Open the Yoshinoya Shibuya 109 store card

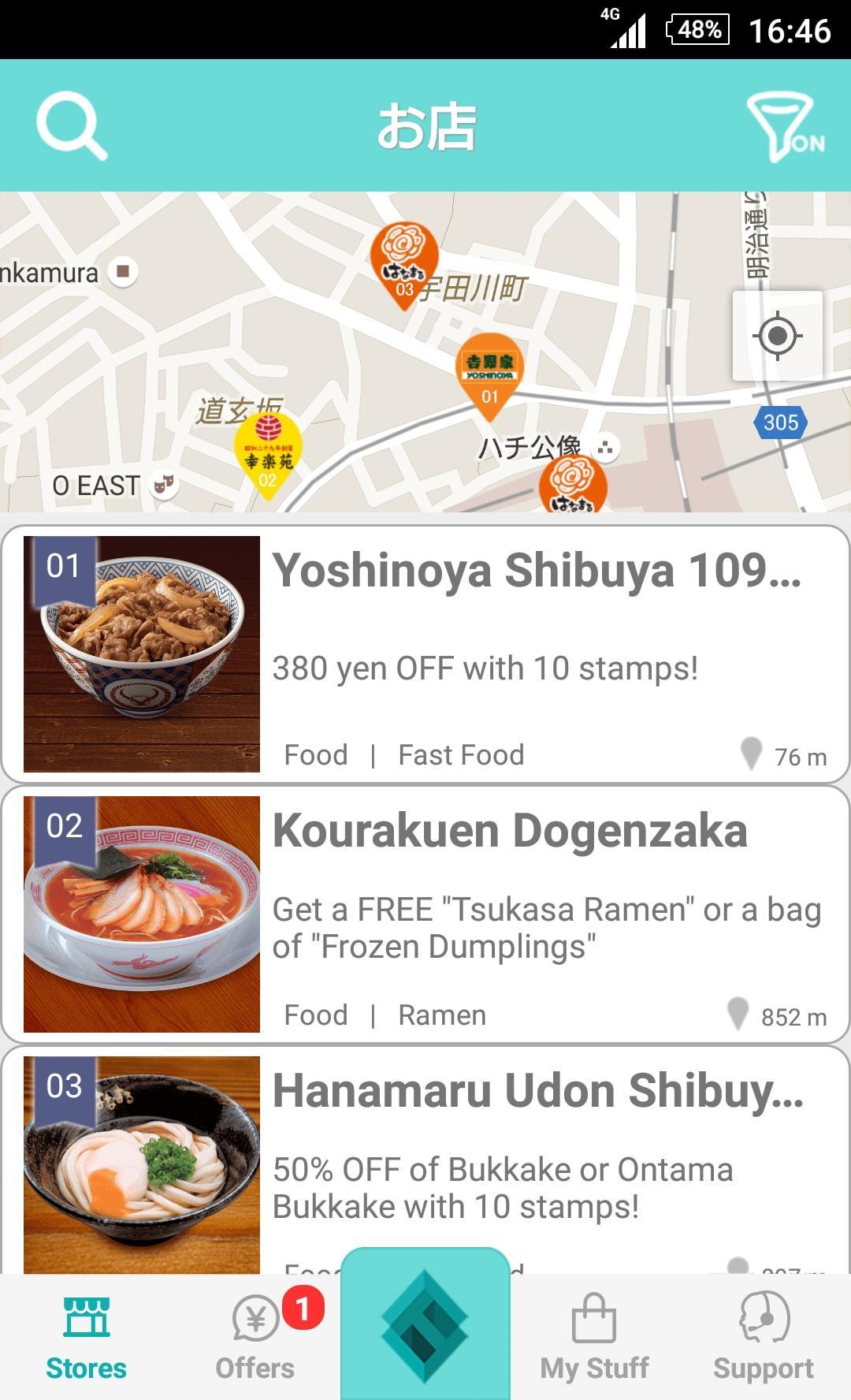(x=425, y=653)
